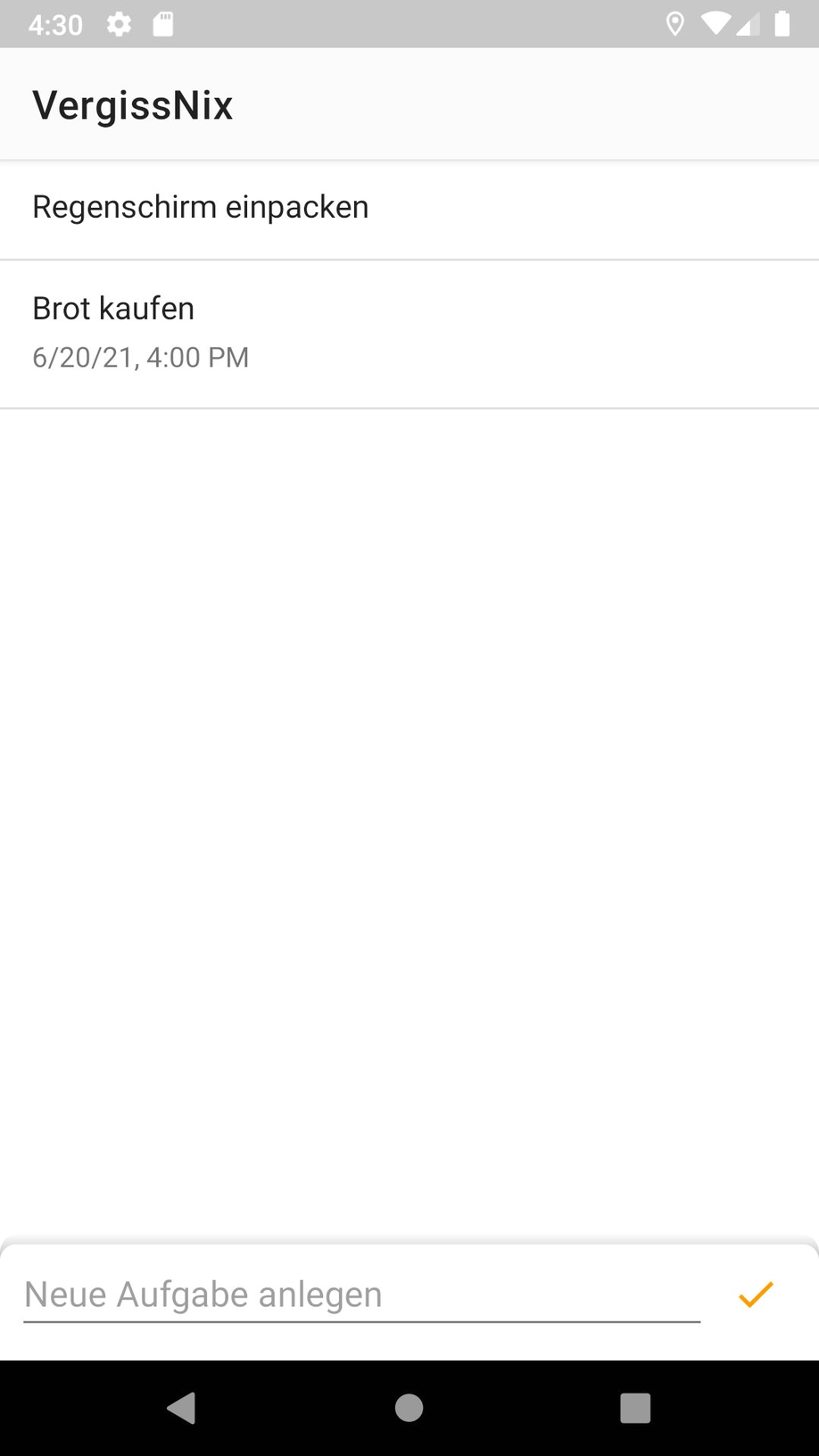Confirm new task with the checkmark
Image resolution: width=819 pixels, height=1456 pixels.
pos(756,1295)
